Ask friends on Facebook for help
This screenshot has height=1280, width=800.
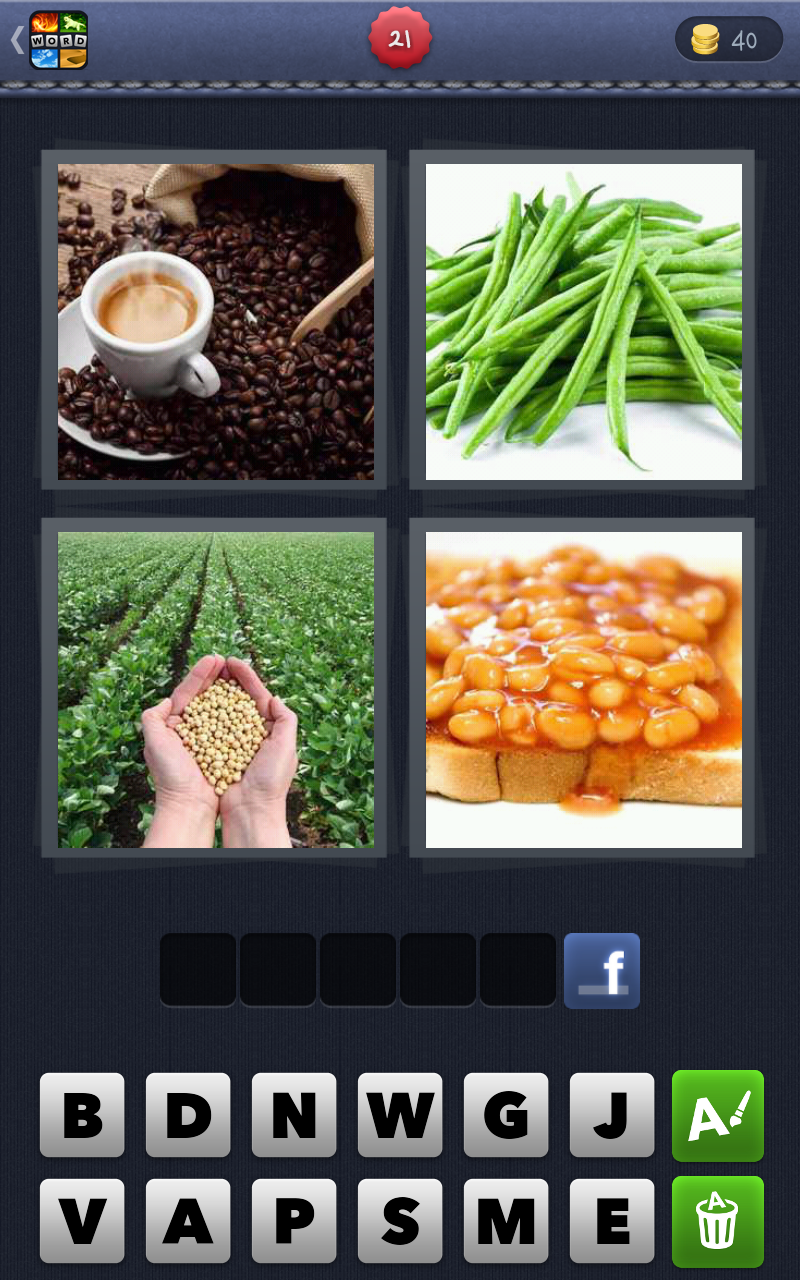(602, 970)
